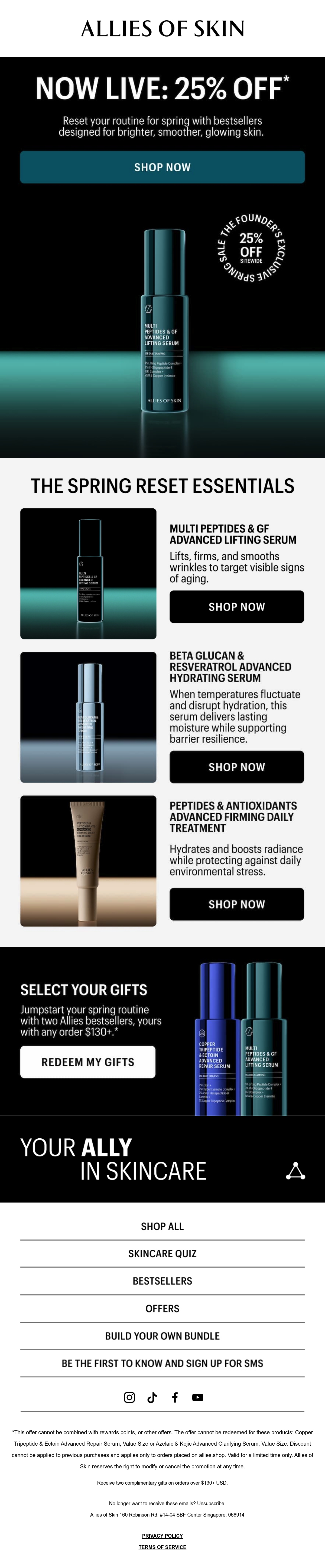Screen dimensions: 325x1568
Task: Tap Redeem My Gifts button
Action: coord(88,1062)
